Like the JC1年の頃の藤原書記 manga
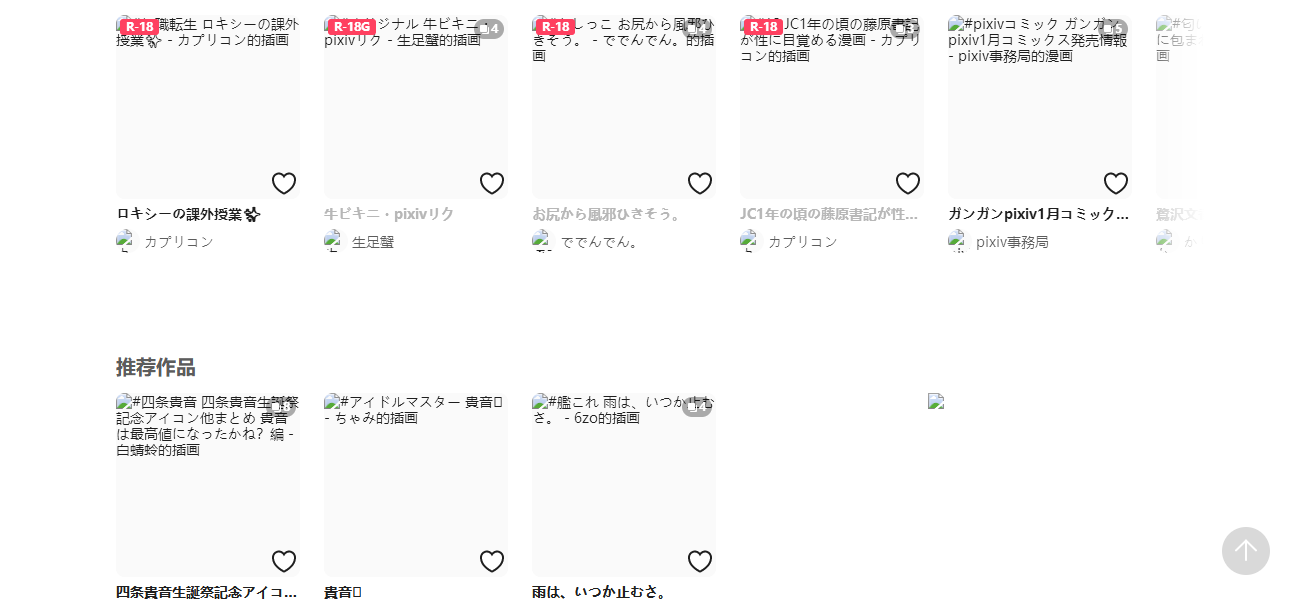The image size is (1294, 602). (x=908, y=183)
